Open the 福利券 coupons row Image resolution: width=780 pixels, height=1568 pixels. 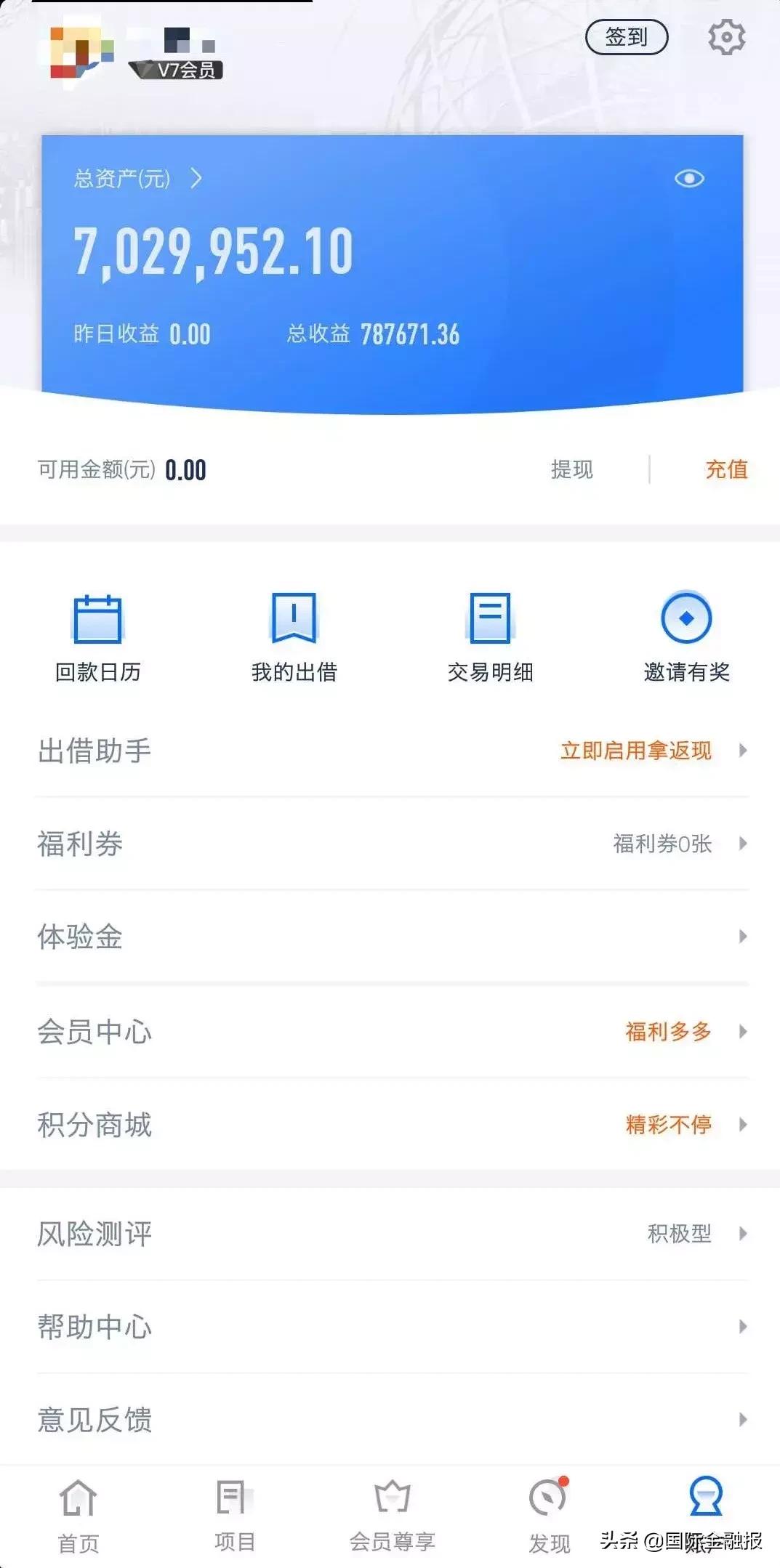(393, 844)
